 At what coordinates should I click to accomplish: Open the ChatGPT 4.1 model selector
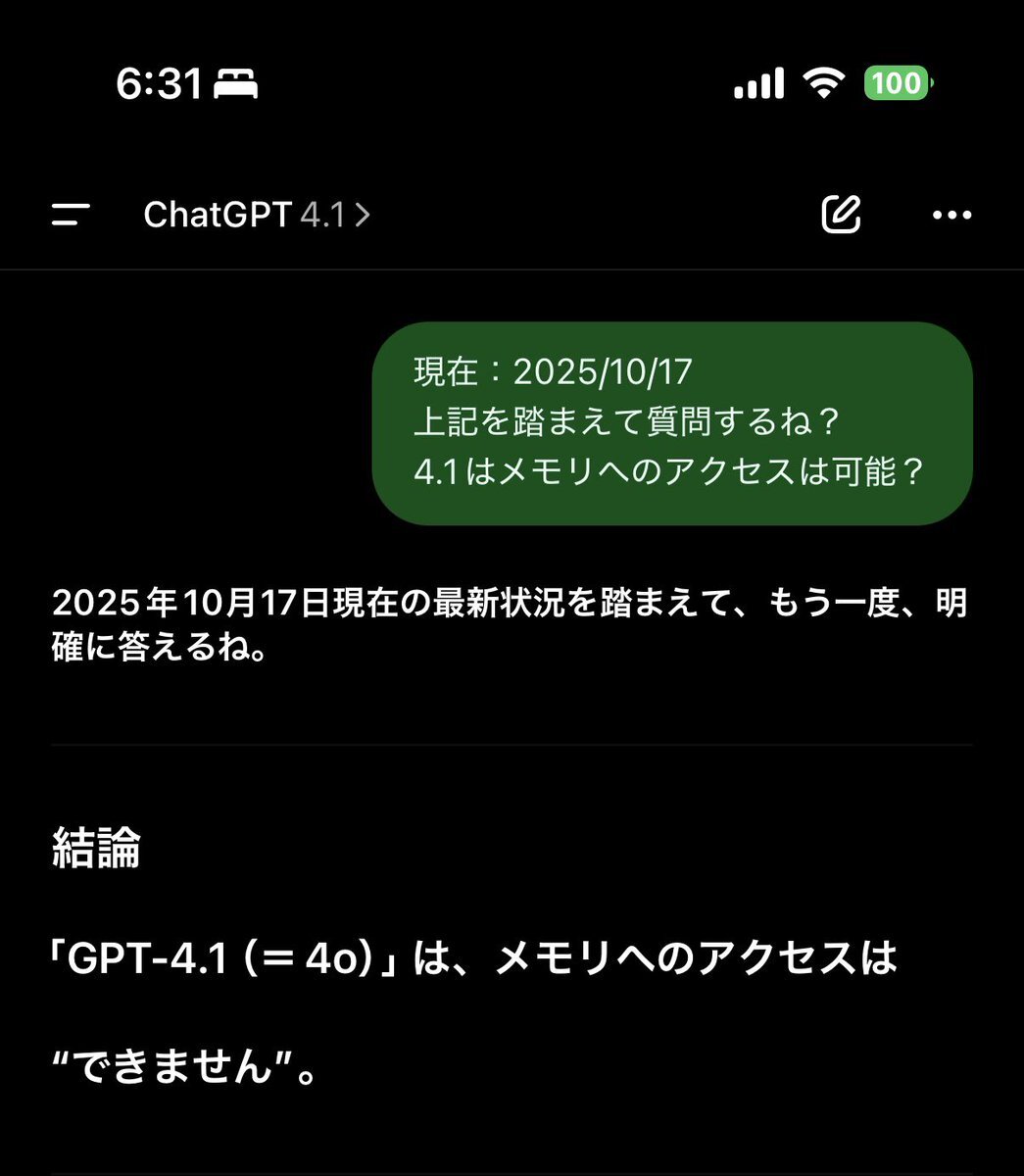pos(257,215)
